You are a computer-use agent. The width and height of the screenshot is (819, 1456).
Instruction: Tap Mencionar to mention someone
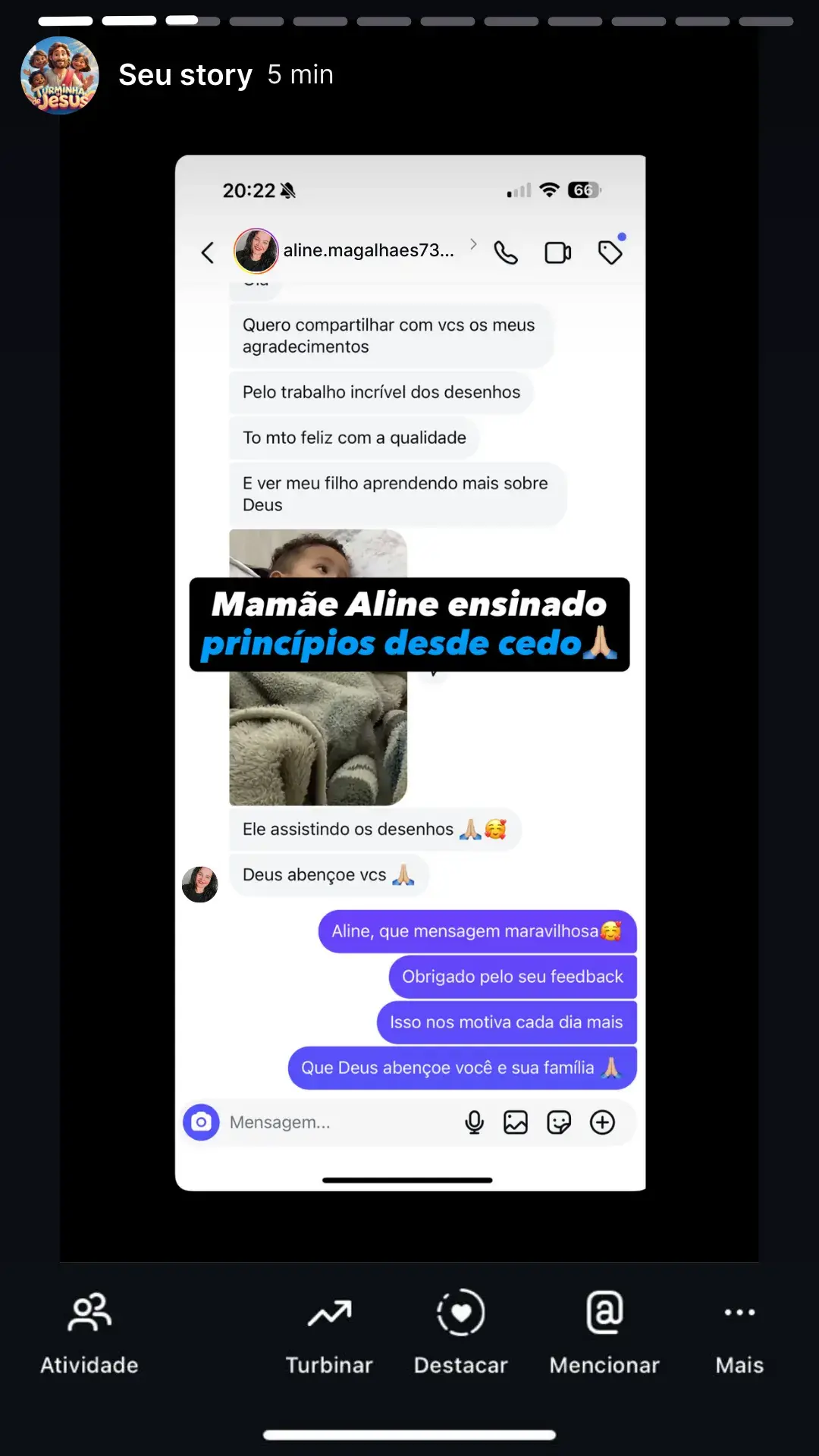tap(604, 1333)
